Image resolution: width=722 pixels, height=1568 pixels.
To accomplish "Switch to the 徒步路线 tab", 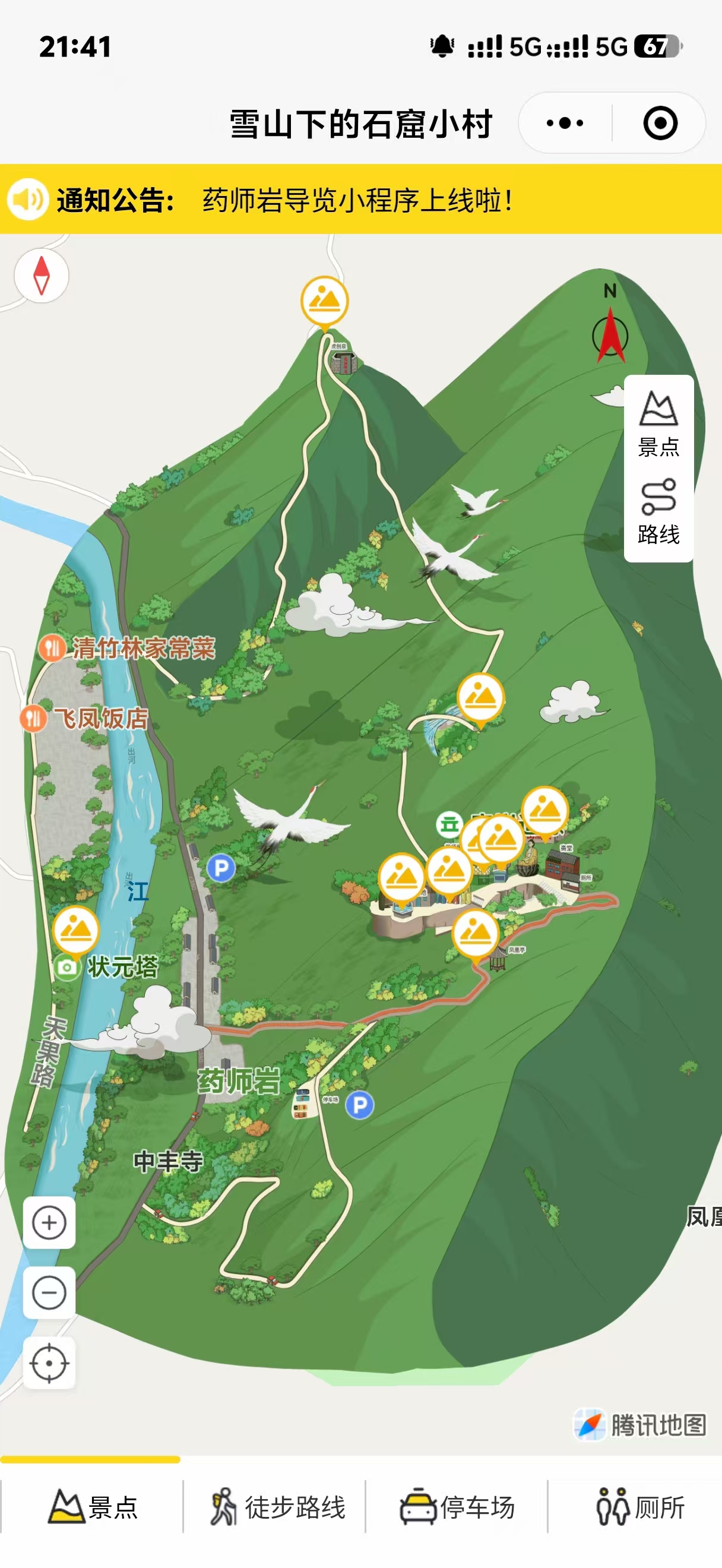I will tap(277, 1507).
